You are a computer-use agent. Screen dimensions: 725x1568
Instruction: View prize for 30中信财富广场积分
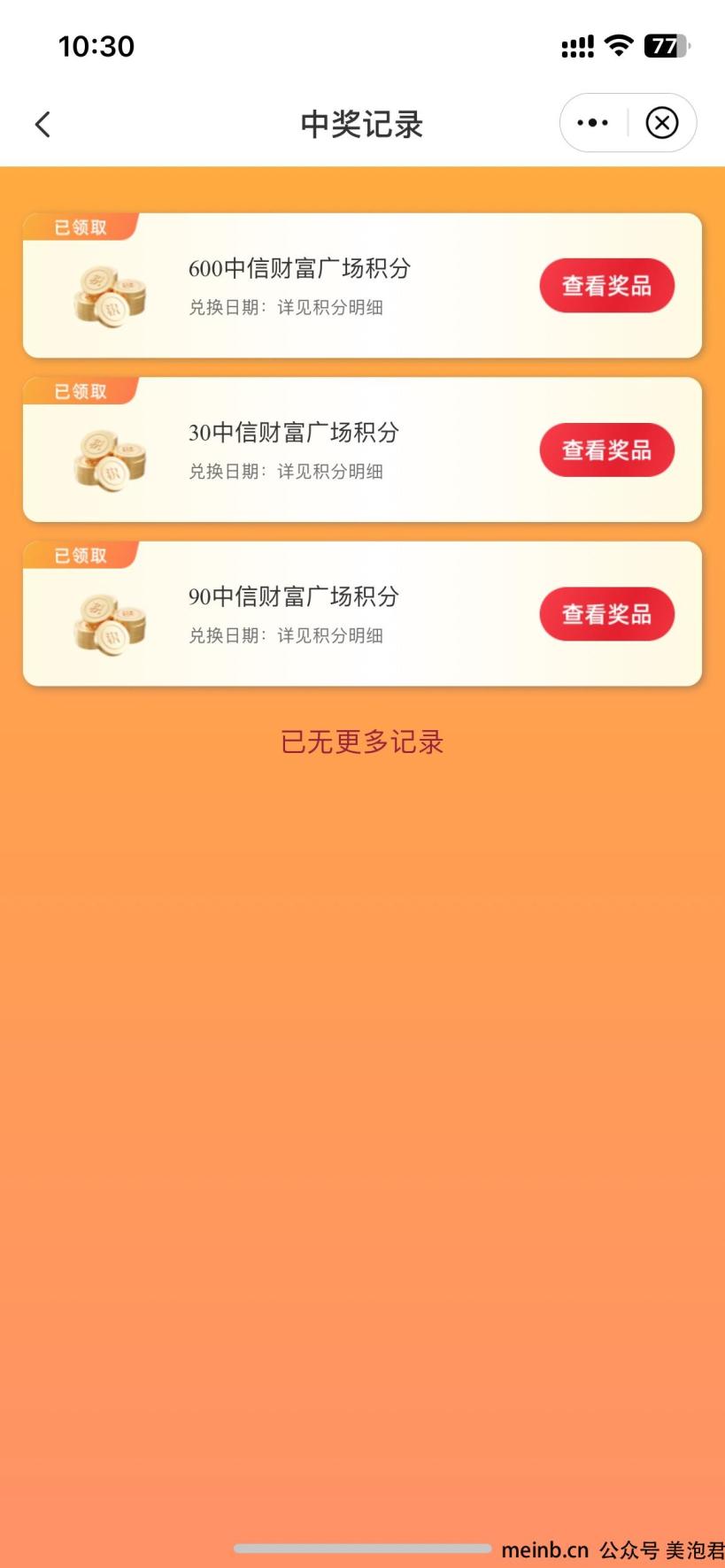pos(606,450)
